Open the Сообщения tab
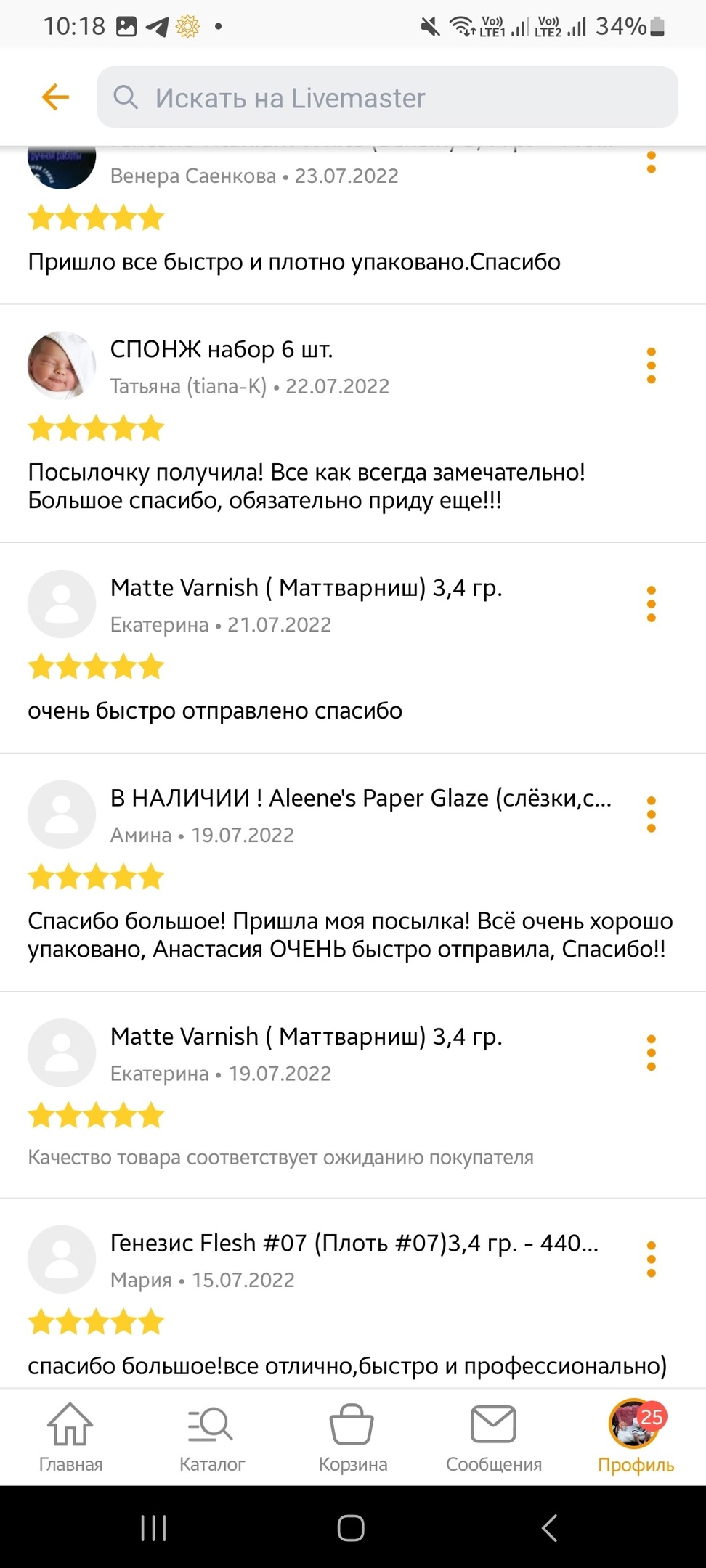Viewport: 706px width, 1568px height. 493,1437
